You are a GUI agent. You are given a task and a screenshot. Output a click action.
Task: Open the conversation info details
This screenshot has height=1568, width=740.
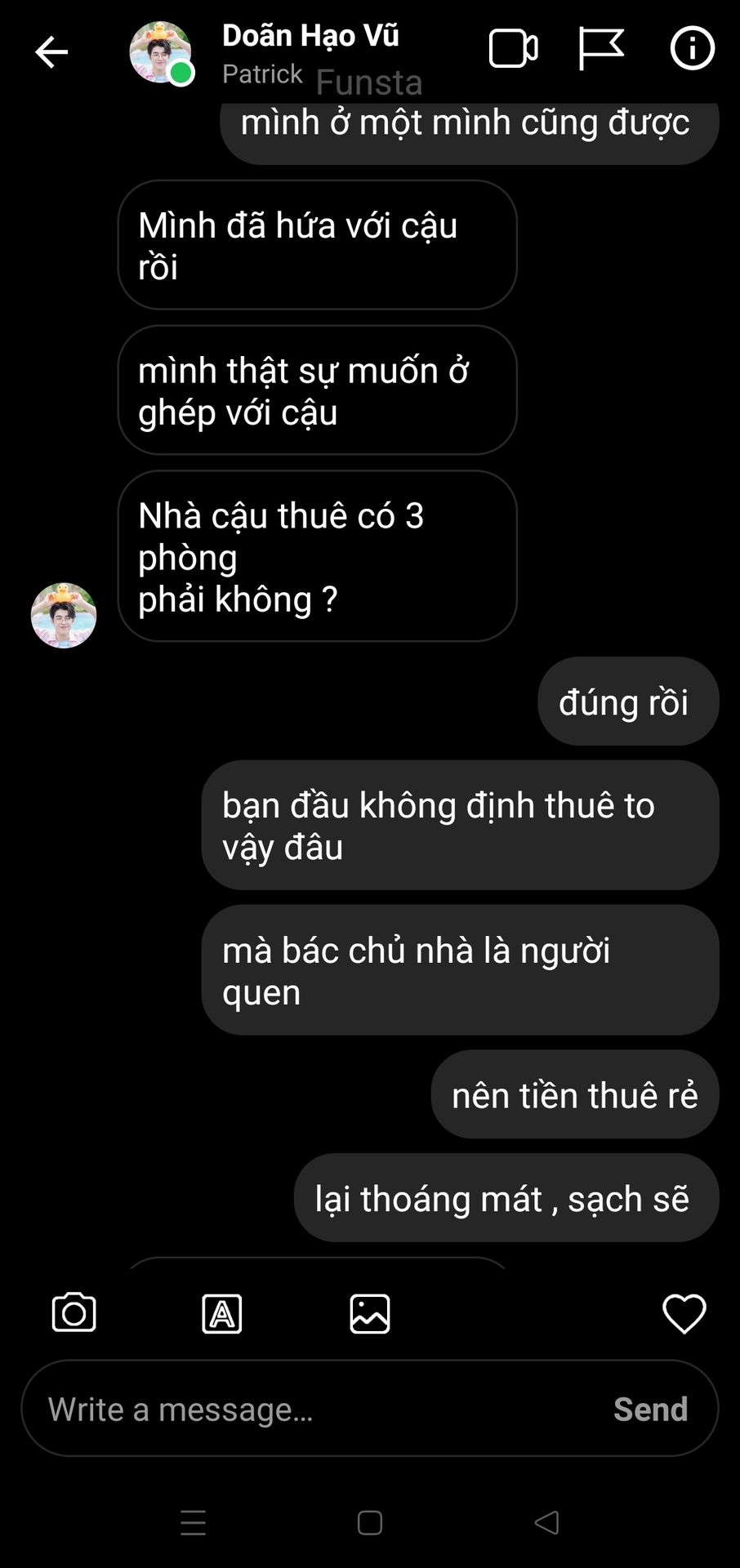click(x=692, y=49)
